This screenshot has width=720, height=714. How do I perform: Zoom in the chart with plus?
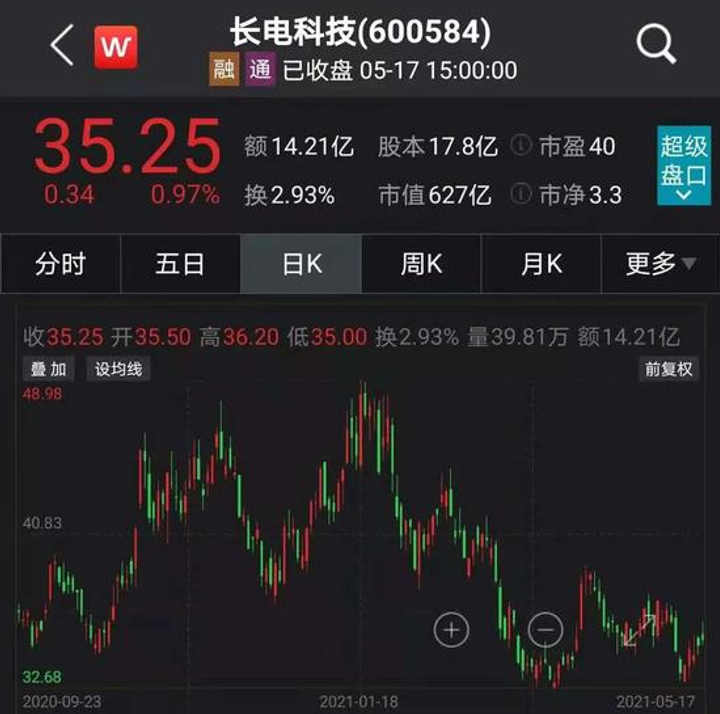point(451,630)
